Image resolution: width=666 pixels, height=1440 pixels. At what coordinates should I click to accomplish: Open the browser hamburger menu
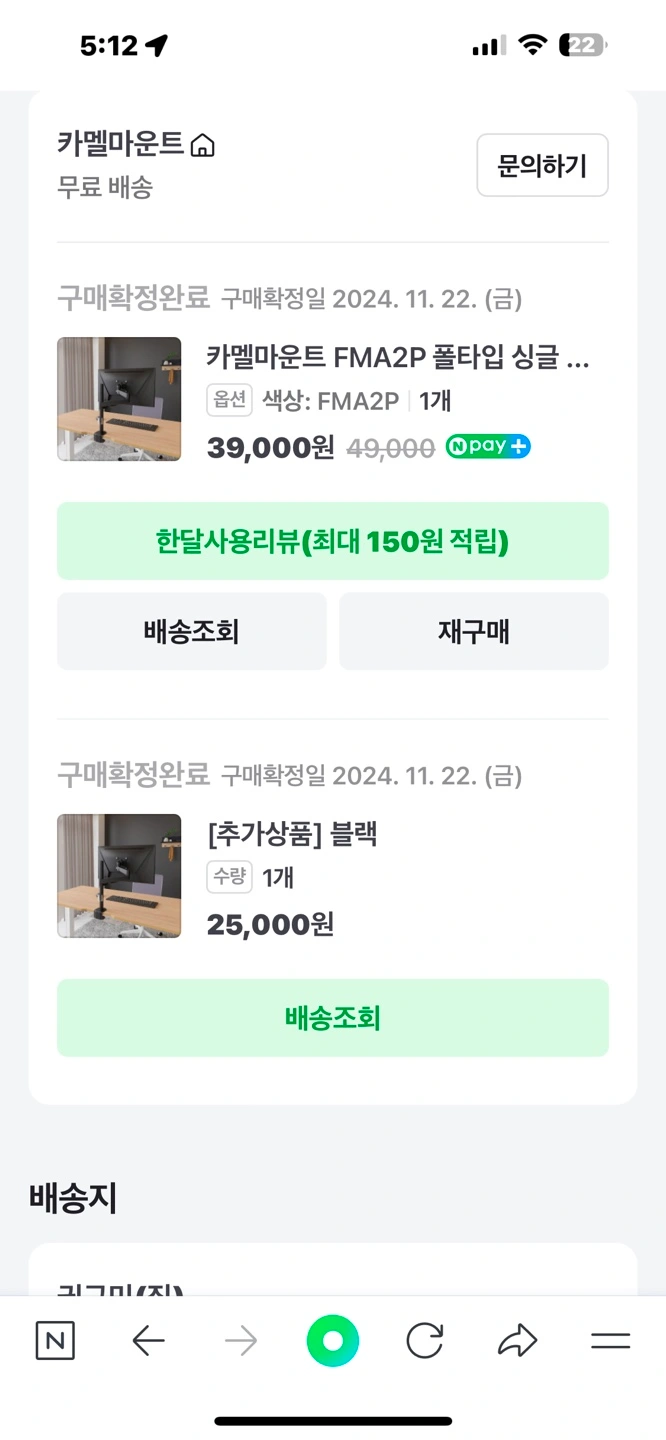click(x=610, y=1341)
